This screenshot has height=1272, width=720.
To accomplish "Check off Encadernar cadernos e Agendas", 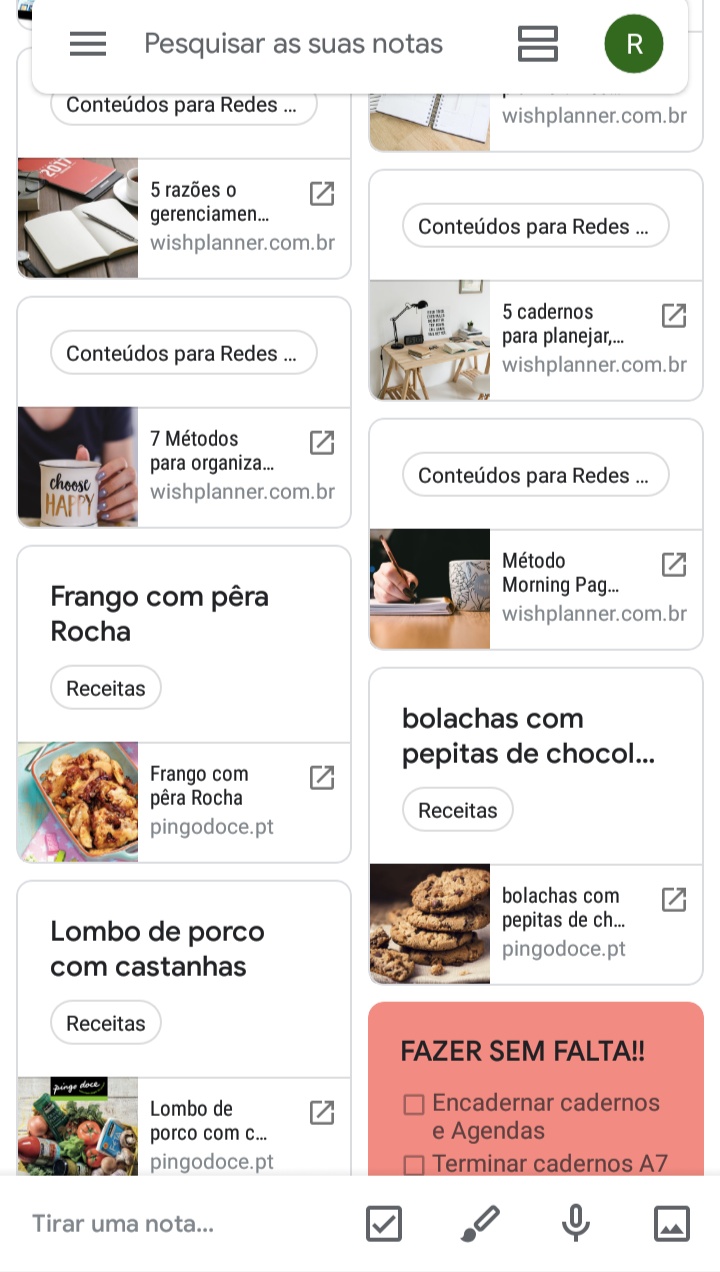I will tap(414, 1105).
